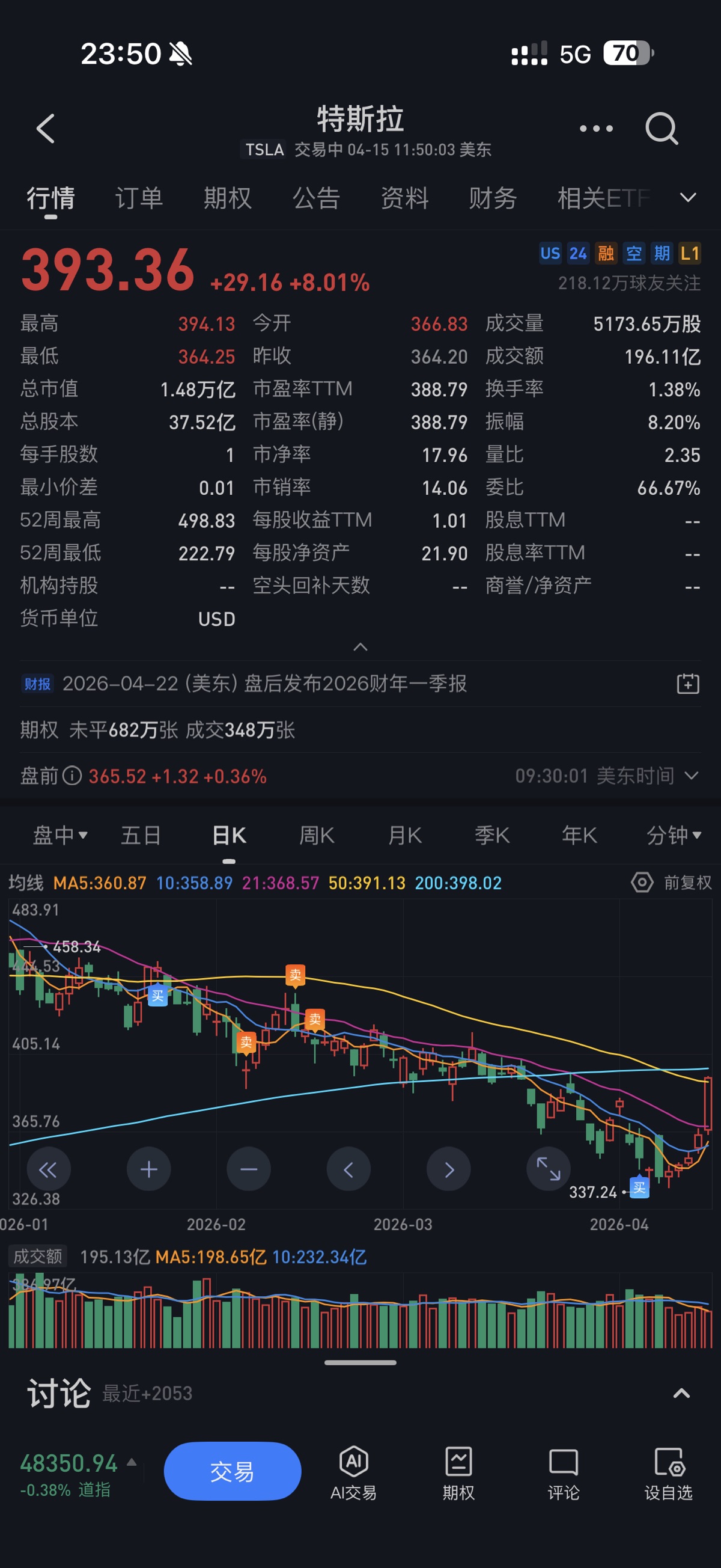Zoom out the K-line chart
This screenshot has height=1568, width=721.
click(248, 1169)
